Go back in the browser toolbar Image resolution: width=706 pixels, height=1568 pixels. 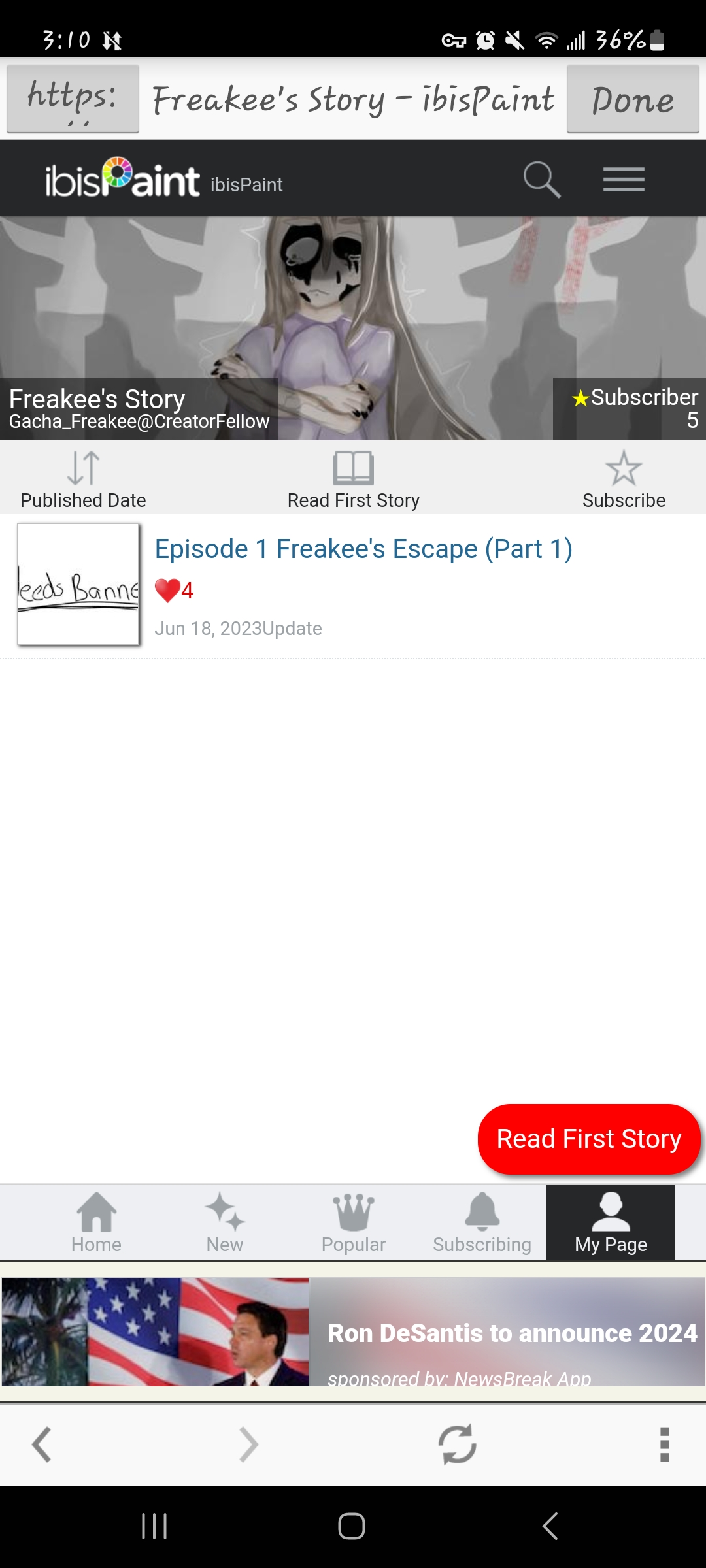pos(42,1444)
